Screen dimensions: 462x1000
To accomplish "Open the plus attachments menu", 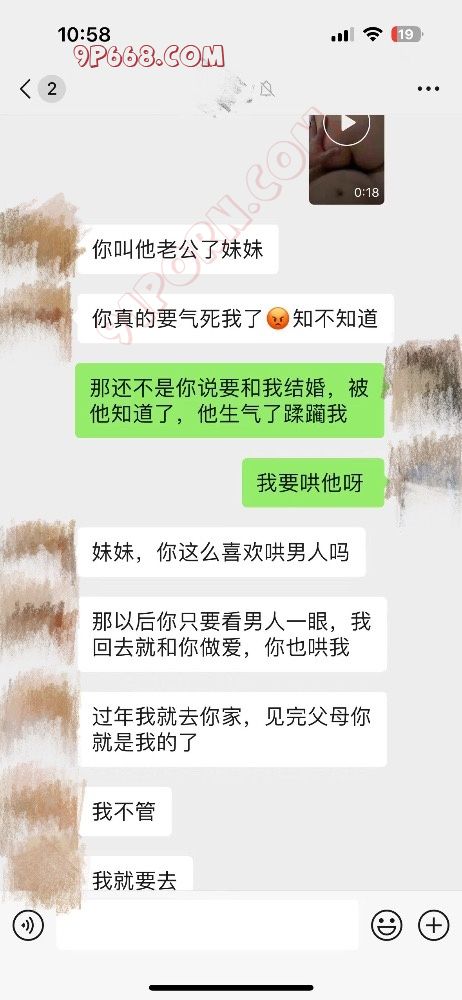I will pyautogui.click(x=434, y=925).
